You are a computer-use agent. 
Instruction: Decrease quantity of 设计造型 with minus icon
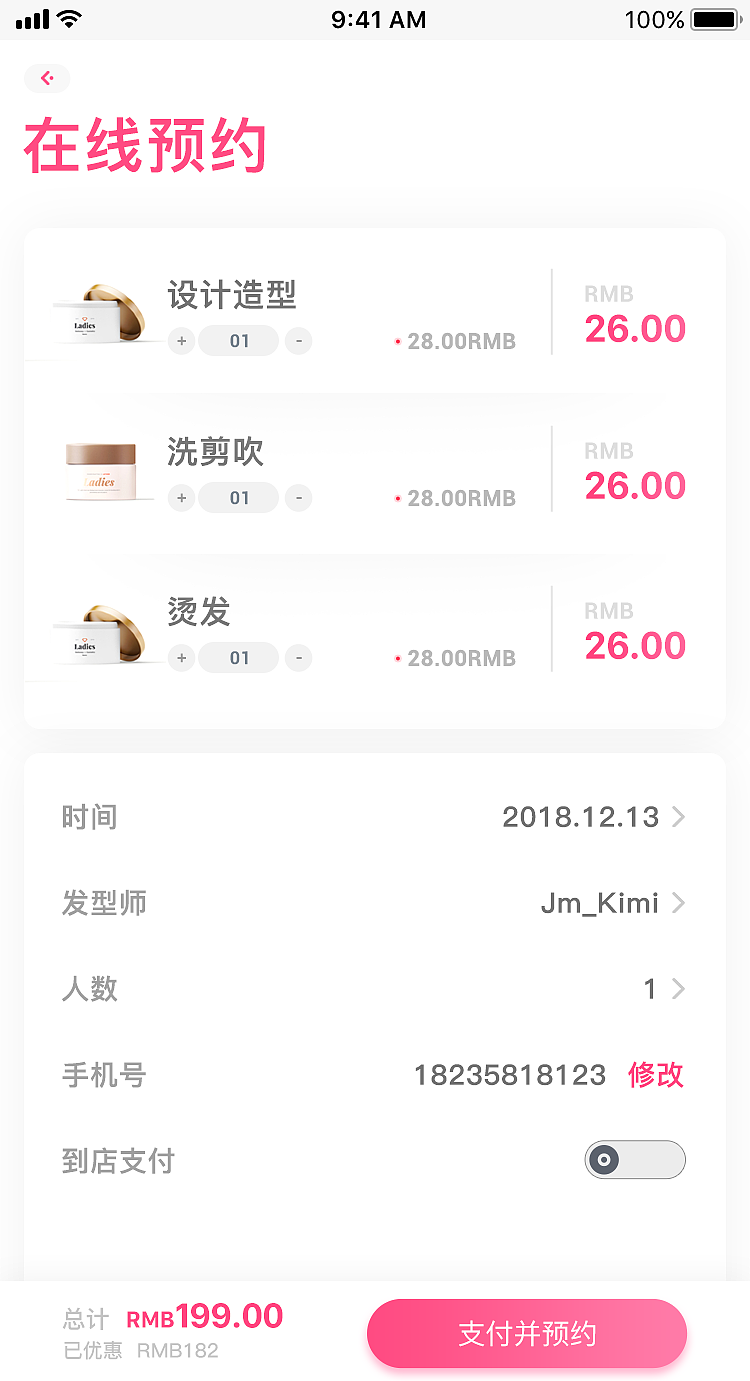[297, 341]
